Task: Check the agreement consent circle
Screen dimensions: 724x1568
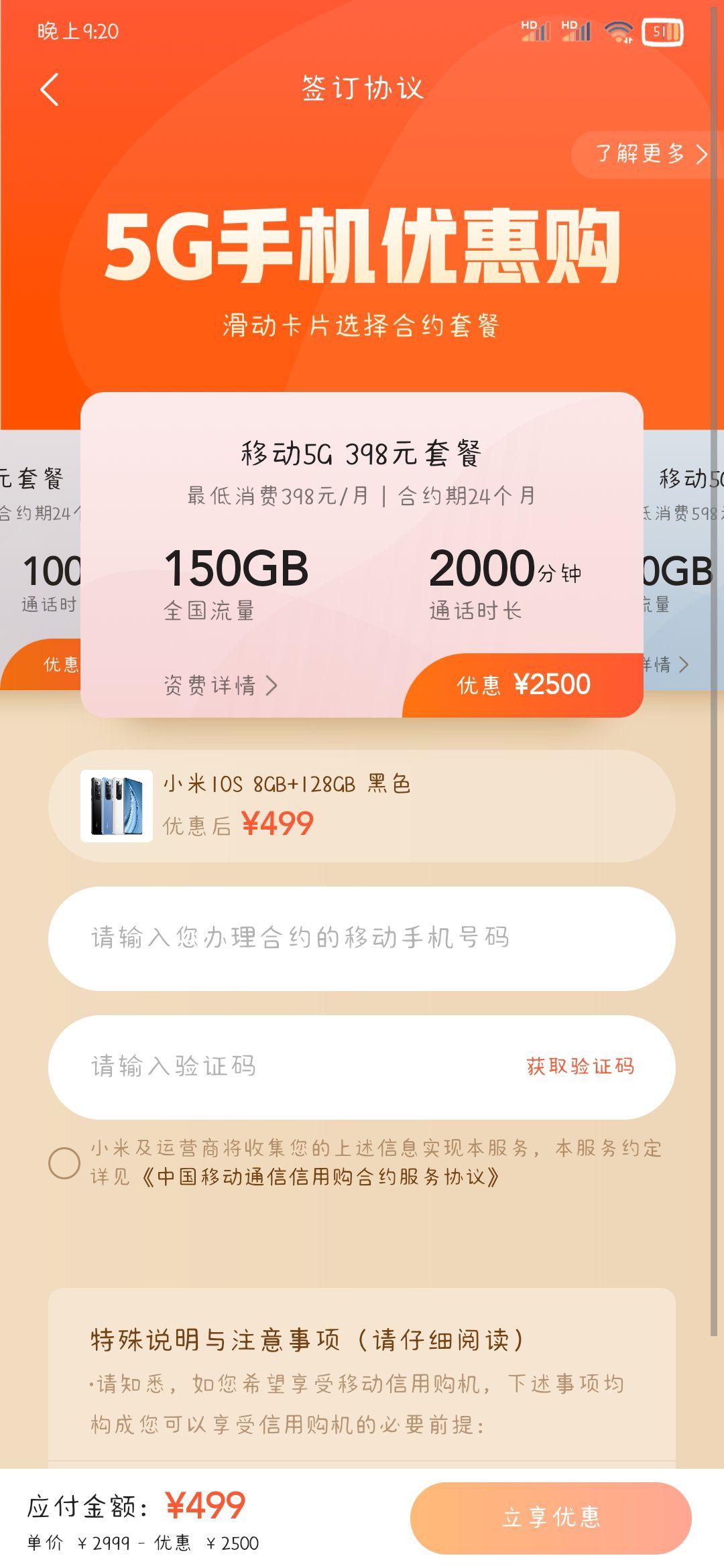Action: pyautogui.click(x=64, y=1163)
